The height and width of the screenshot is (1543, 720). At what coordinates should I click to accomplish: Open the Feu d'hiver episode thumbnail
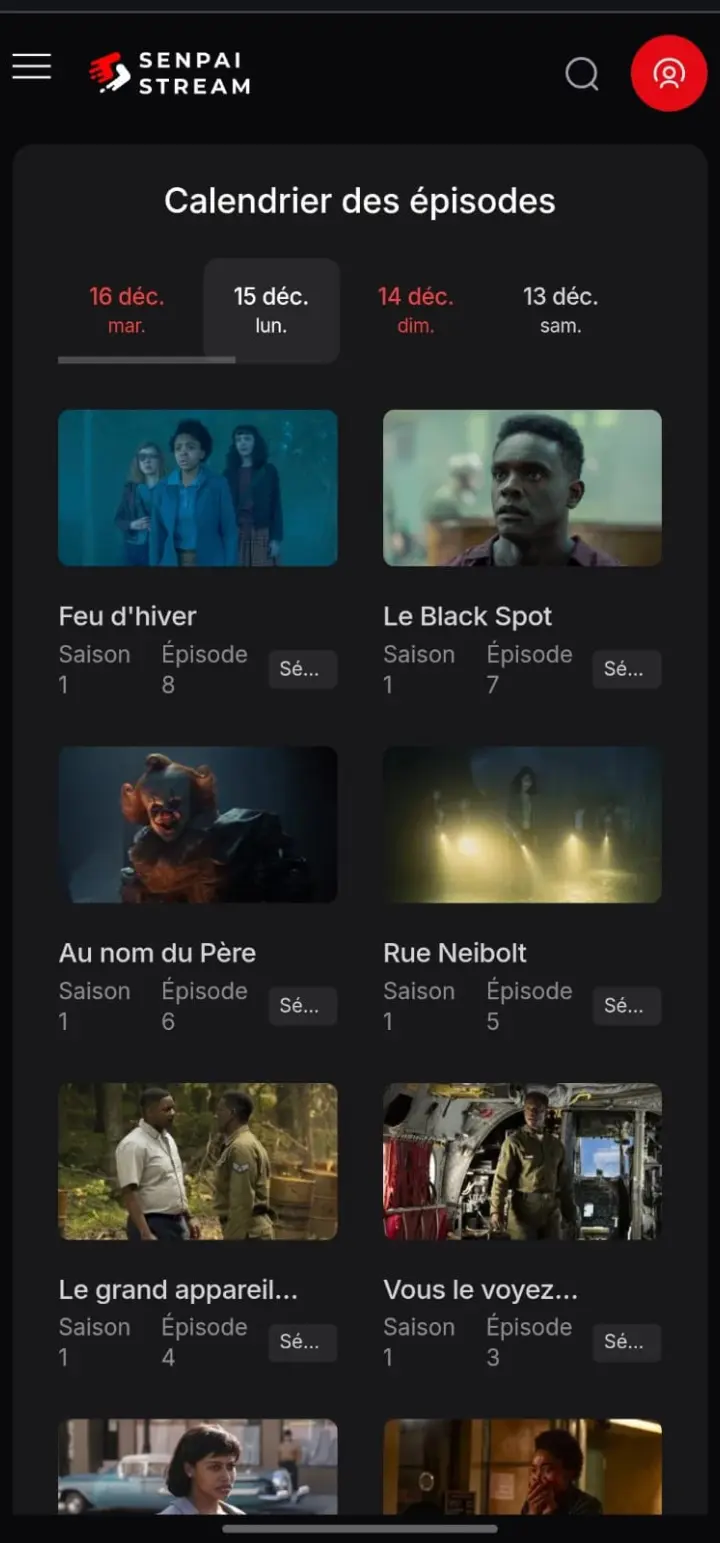tap(198, 488)
